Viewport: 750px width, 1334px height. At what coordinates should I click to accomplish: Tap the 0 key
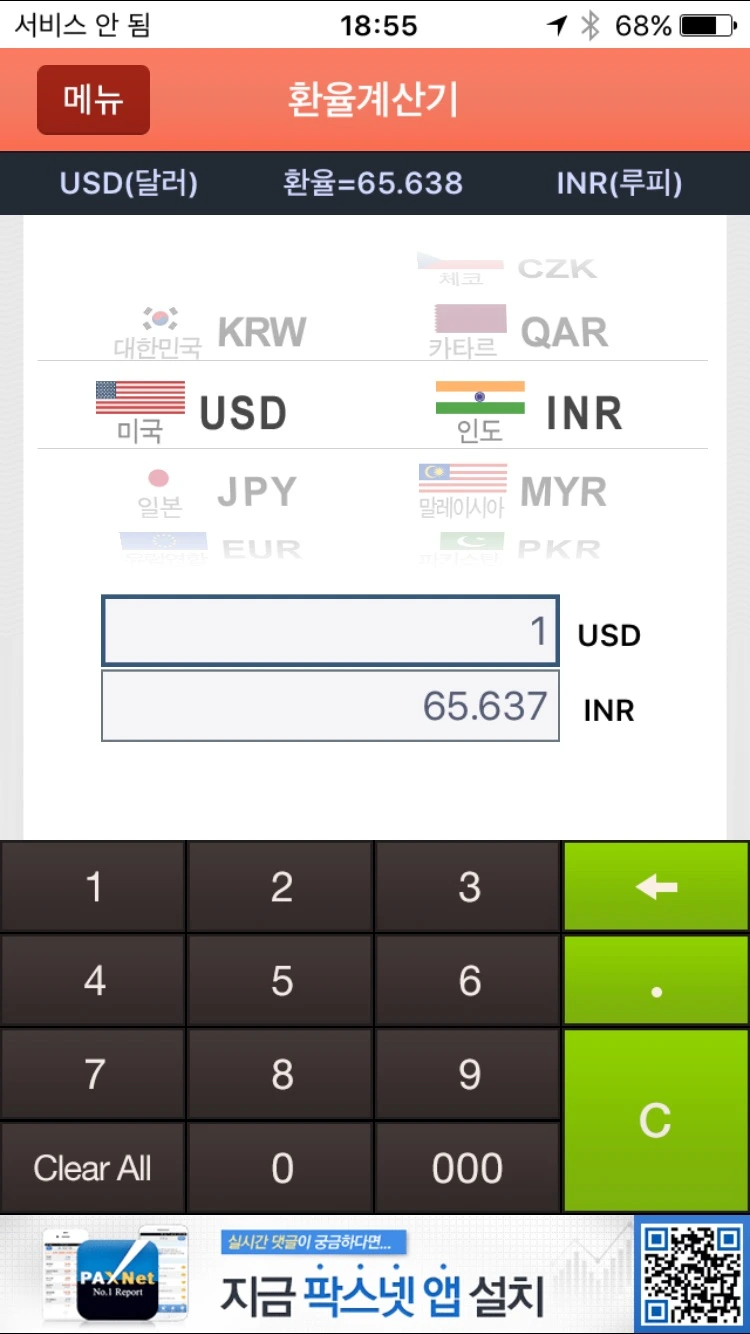281,1168
